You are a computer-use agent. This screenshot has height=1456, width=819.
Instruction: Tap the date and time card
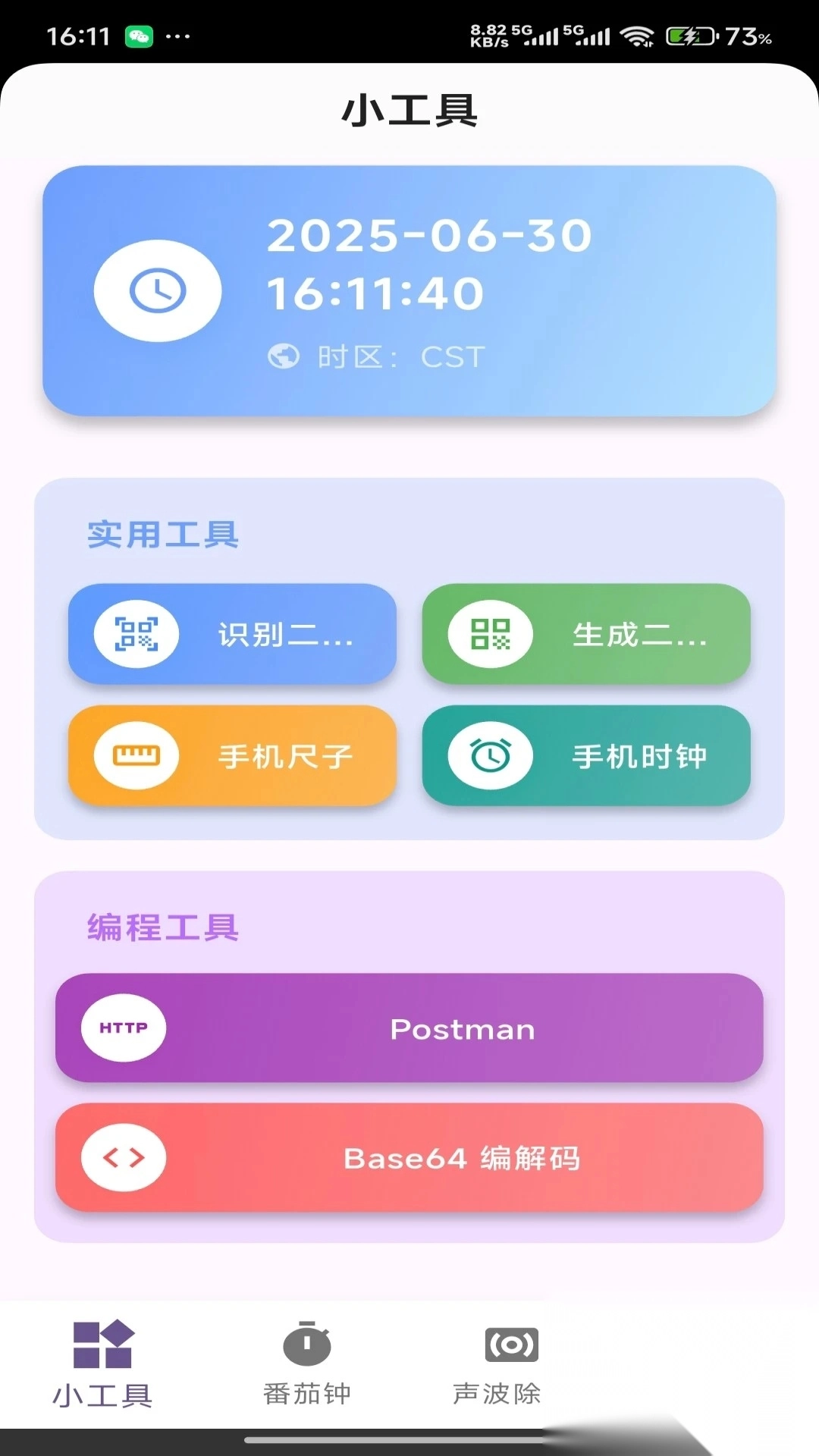pos(409,291)
